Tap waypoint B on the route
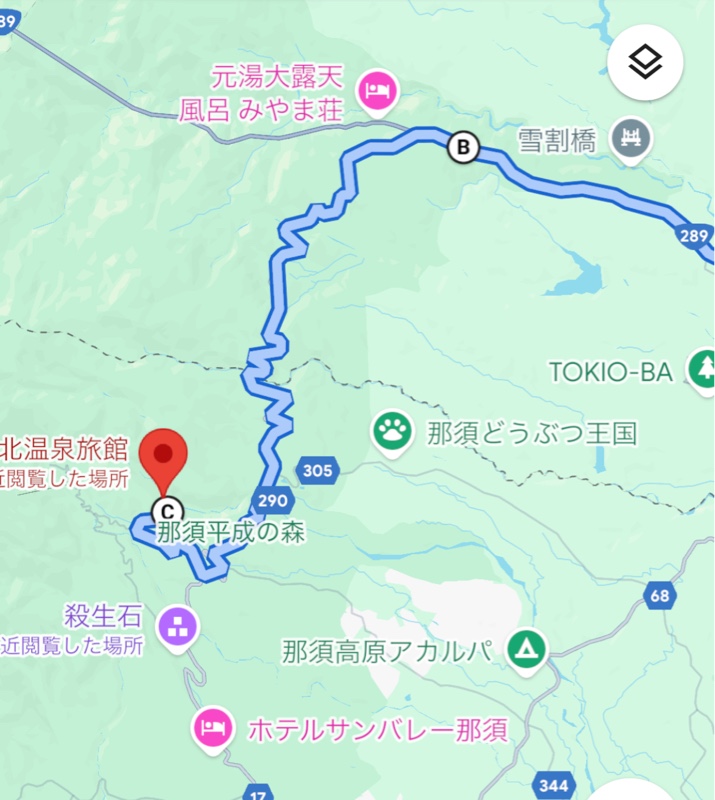 (x=462, y=148)
